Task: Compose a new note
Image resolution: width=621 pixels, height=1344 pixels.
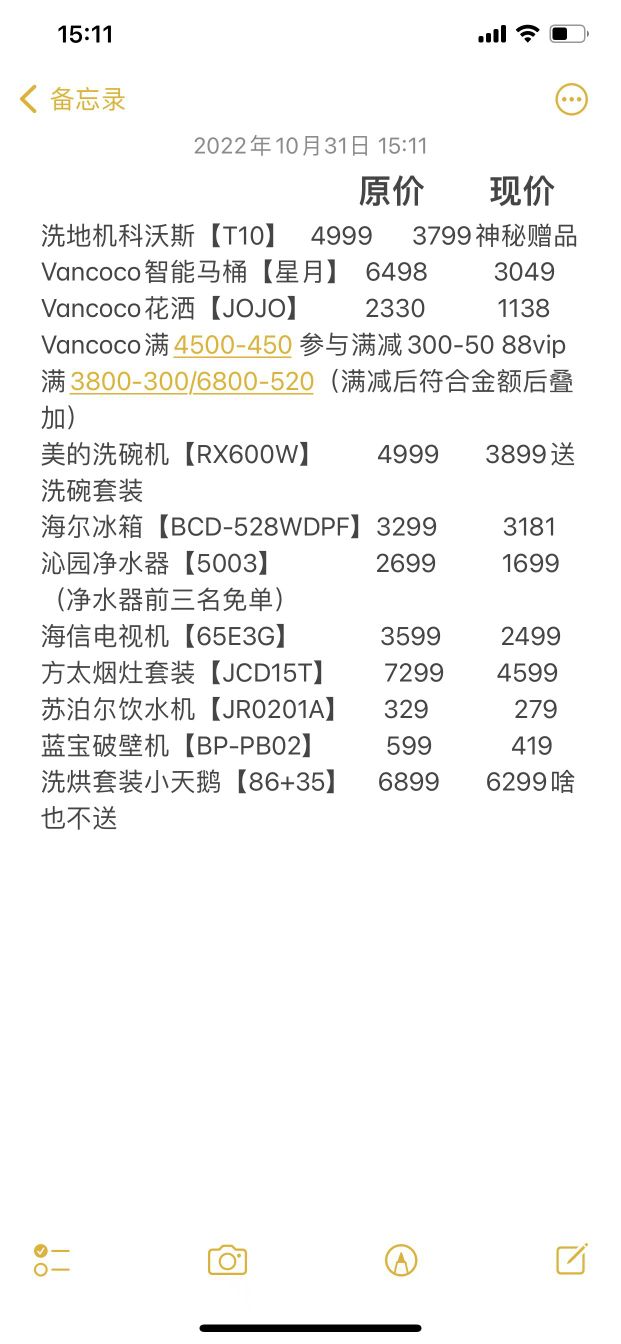Action: click(x=571, y=1260)
